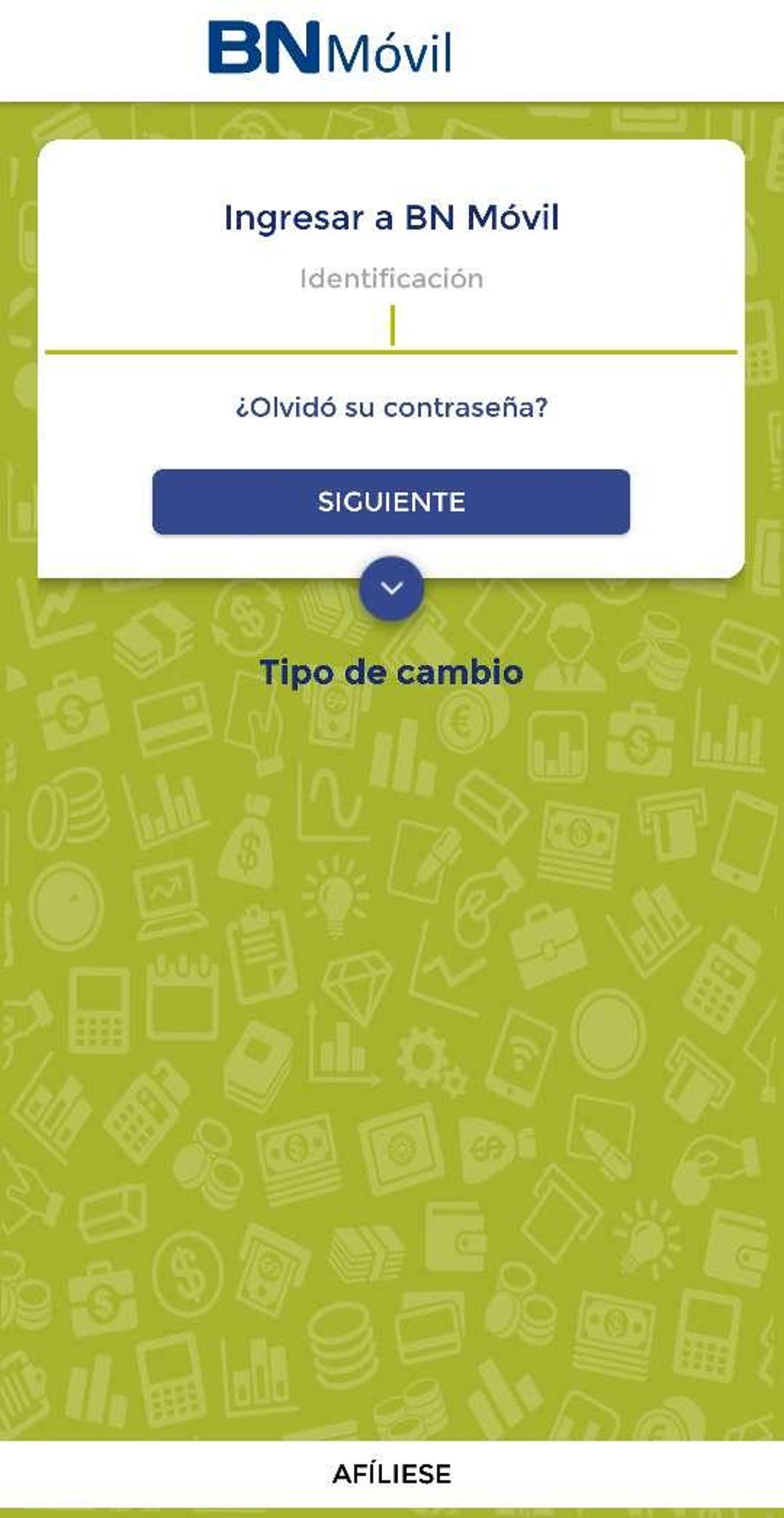The width and height of the screenshot is (784, 1518).
Task: Tap the SIGUIENTE button
Action: point(391,501)
